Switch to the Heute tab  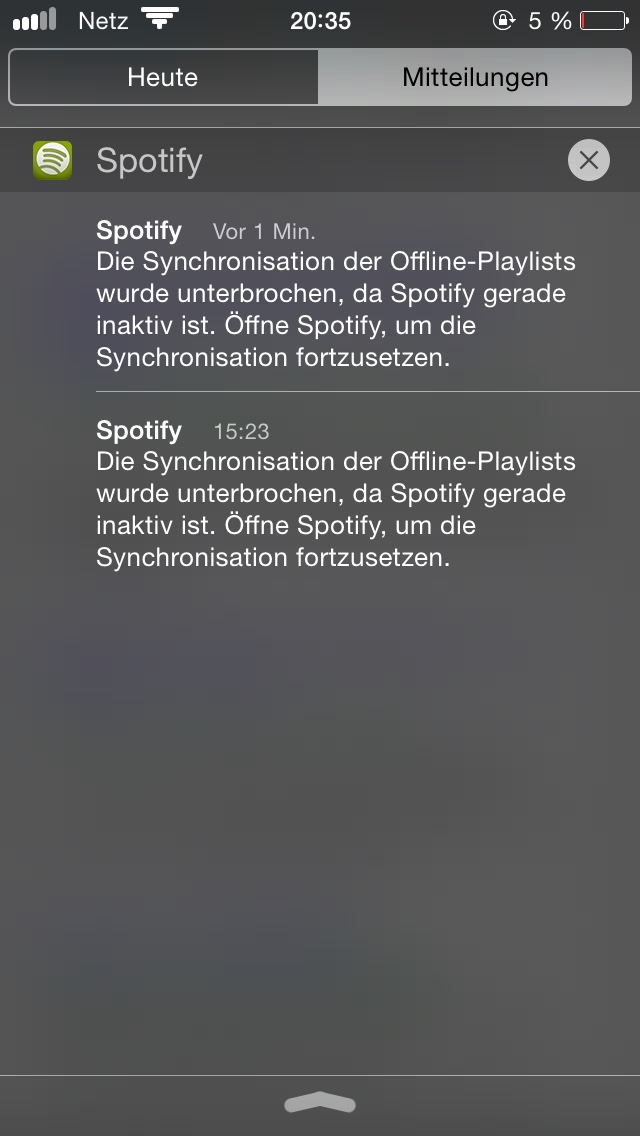163,78
